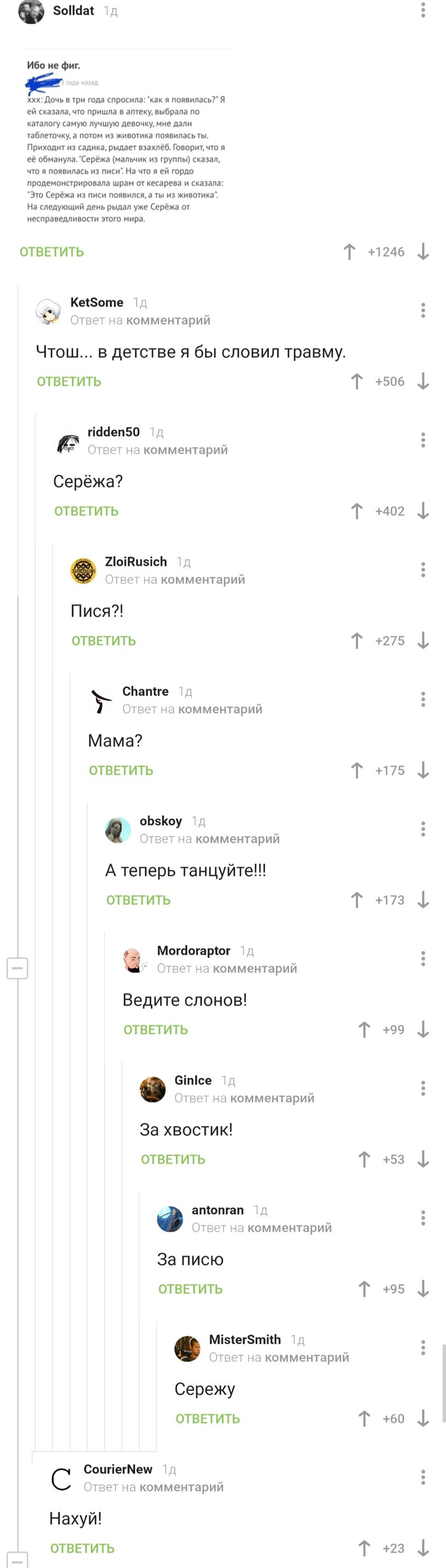Reply to Solldat's comment

click(x=52, y=252)
